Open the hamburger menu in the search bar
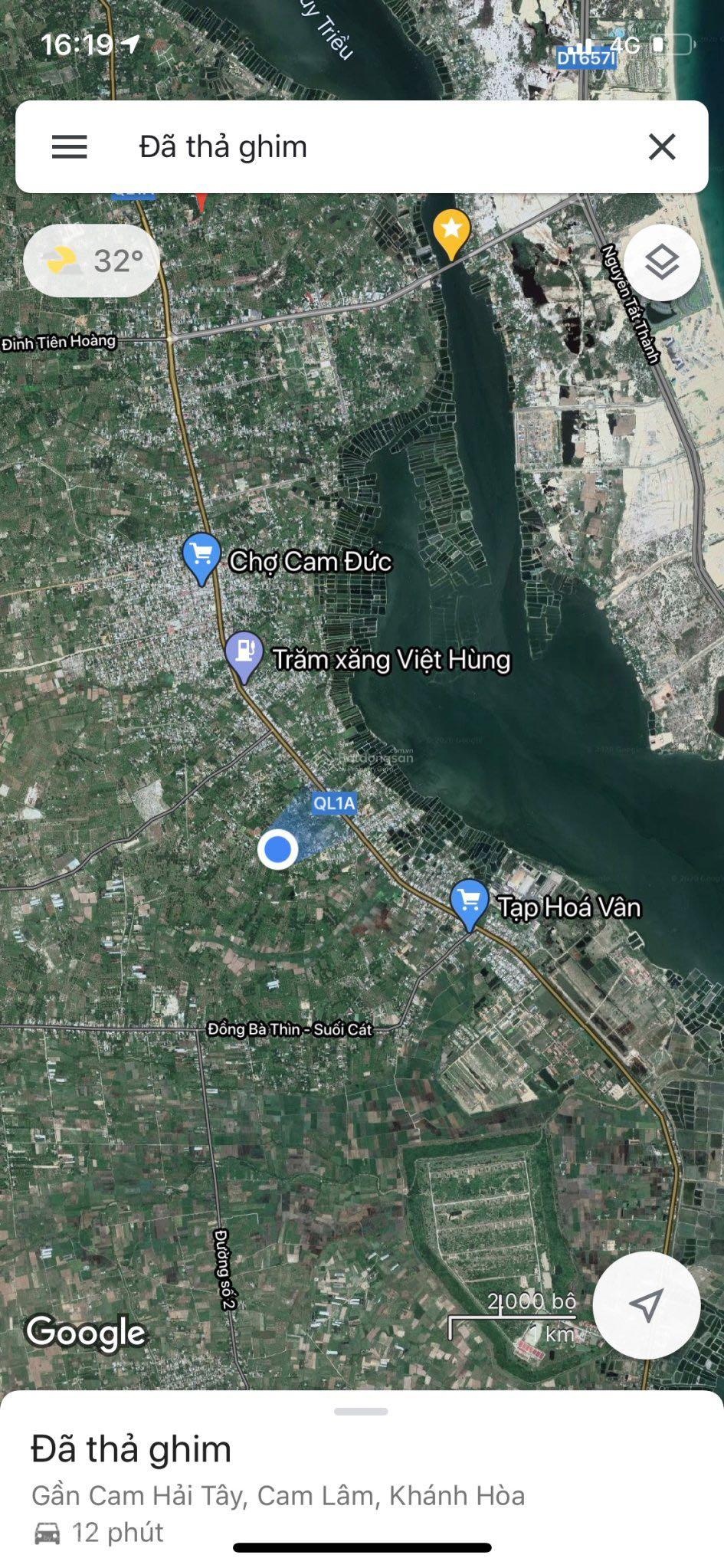 point(69,146)
